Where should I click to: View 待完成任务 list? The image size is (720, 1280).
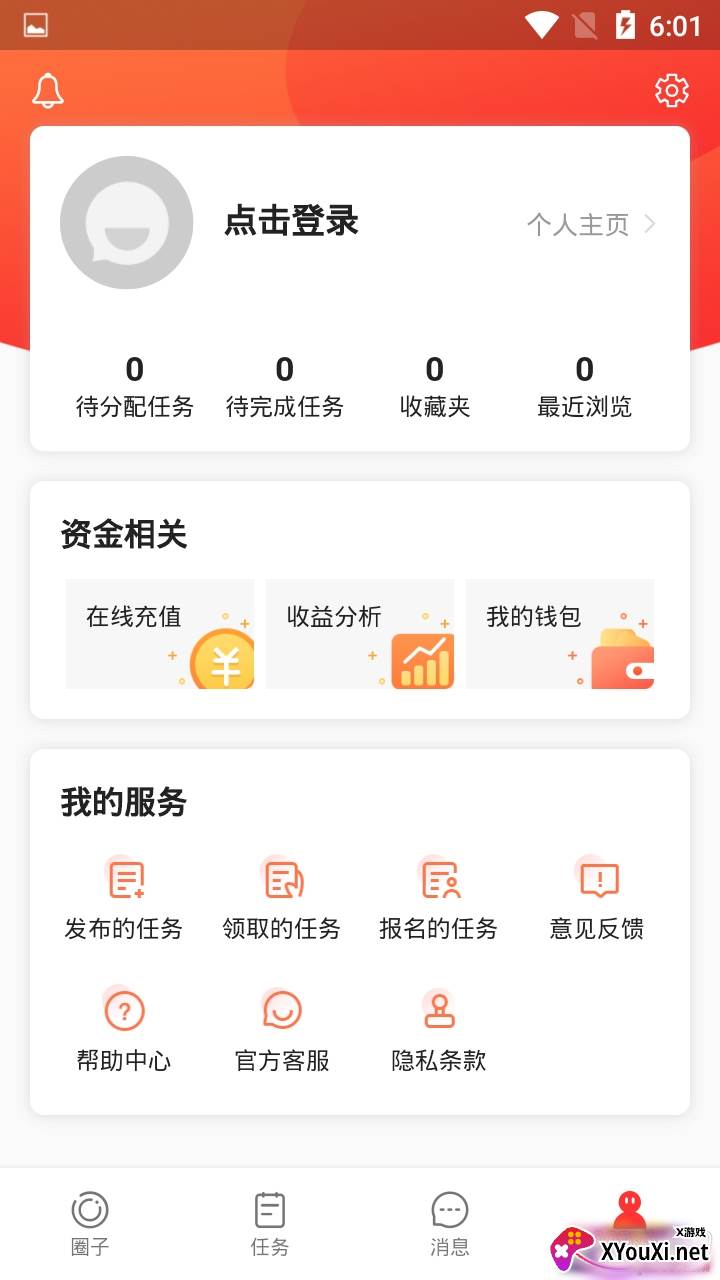(x=285, y=387)
